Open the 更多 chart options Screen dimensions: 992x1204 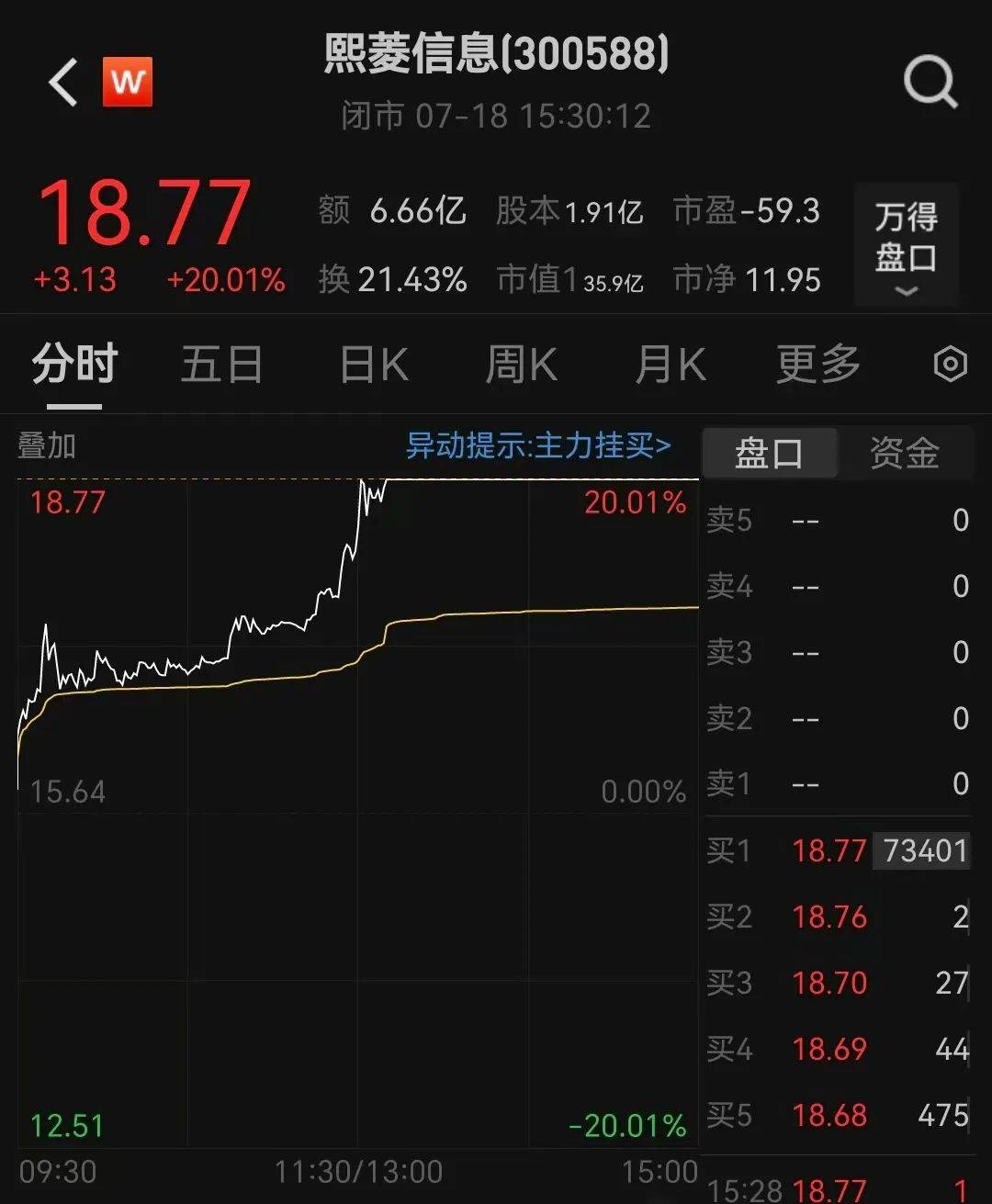(x=816, y=364)
